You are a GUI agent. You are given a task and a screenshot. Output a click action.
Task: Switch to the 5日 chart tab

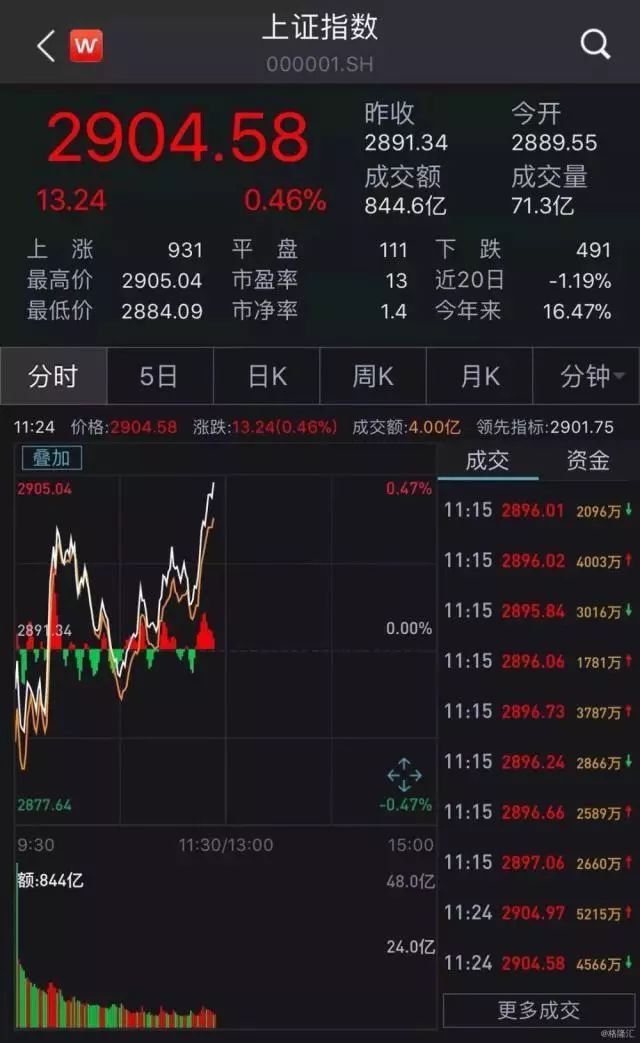point(159,377)
